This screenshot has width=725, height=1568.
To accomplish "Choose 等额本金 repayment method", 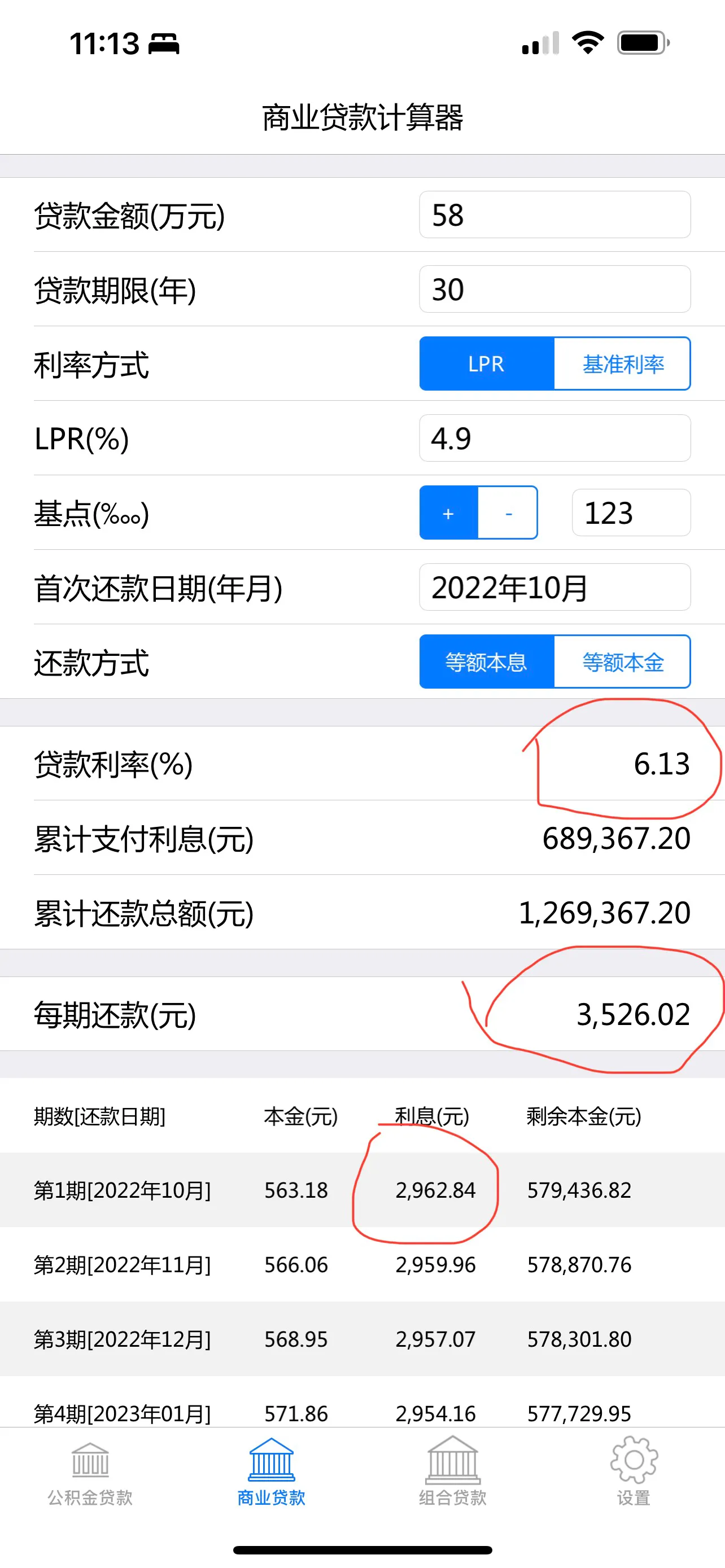I will click(622, 662).
